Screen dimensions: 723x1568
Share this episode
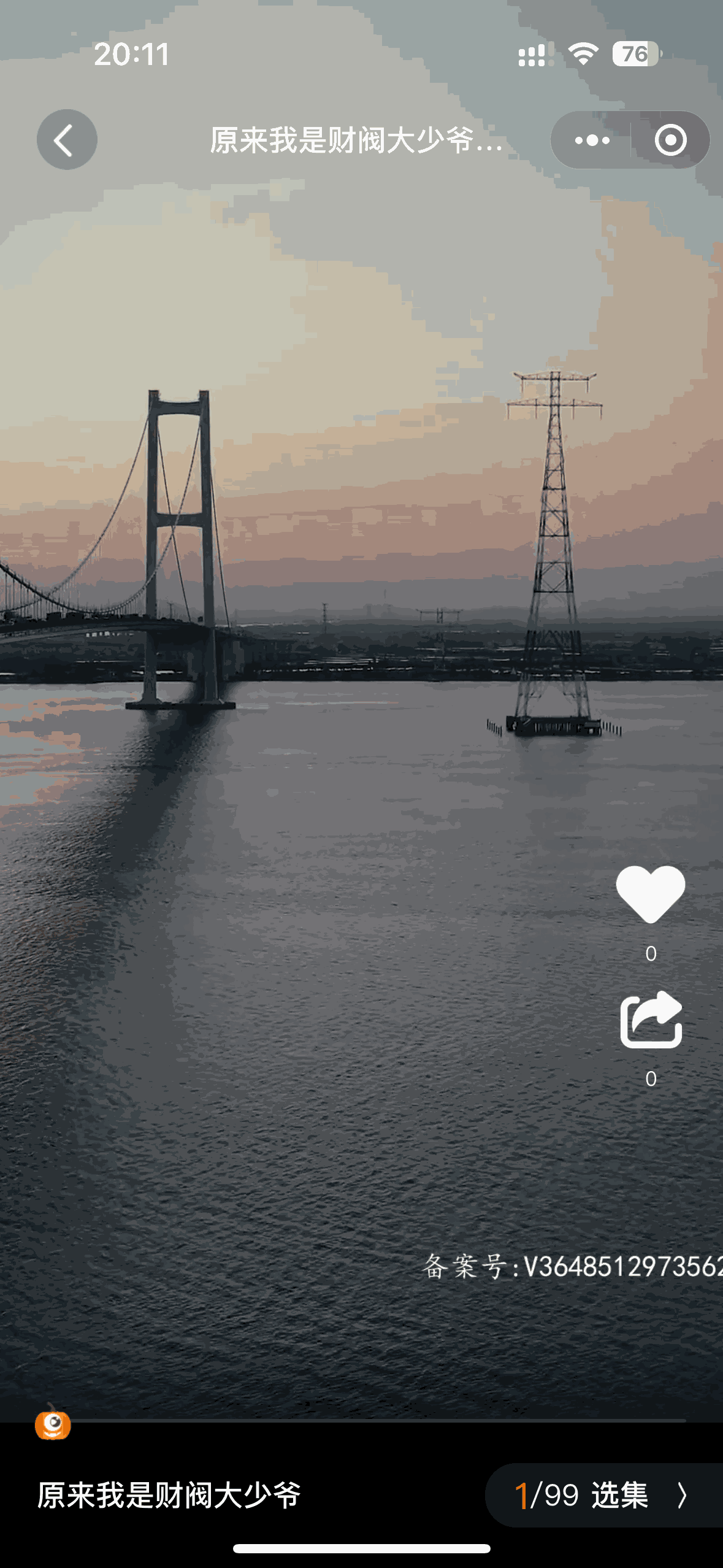pos(651,1021)
